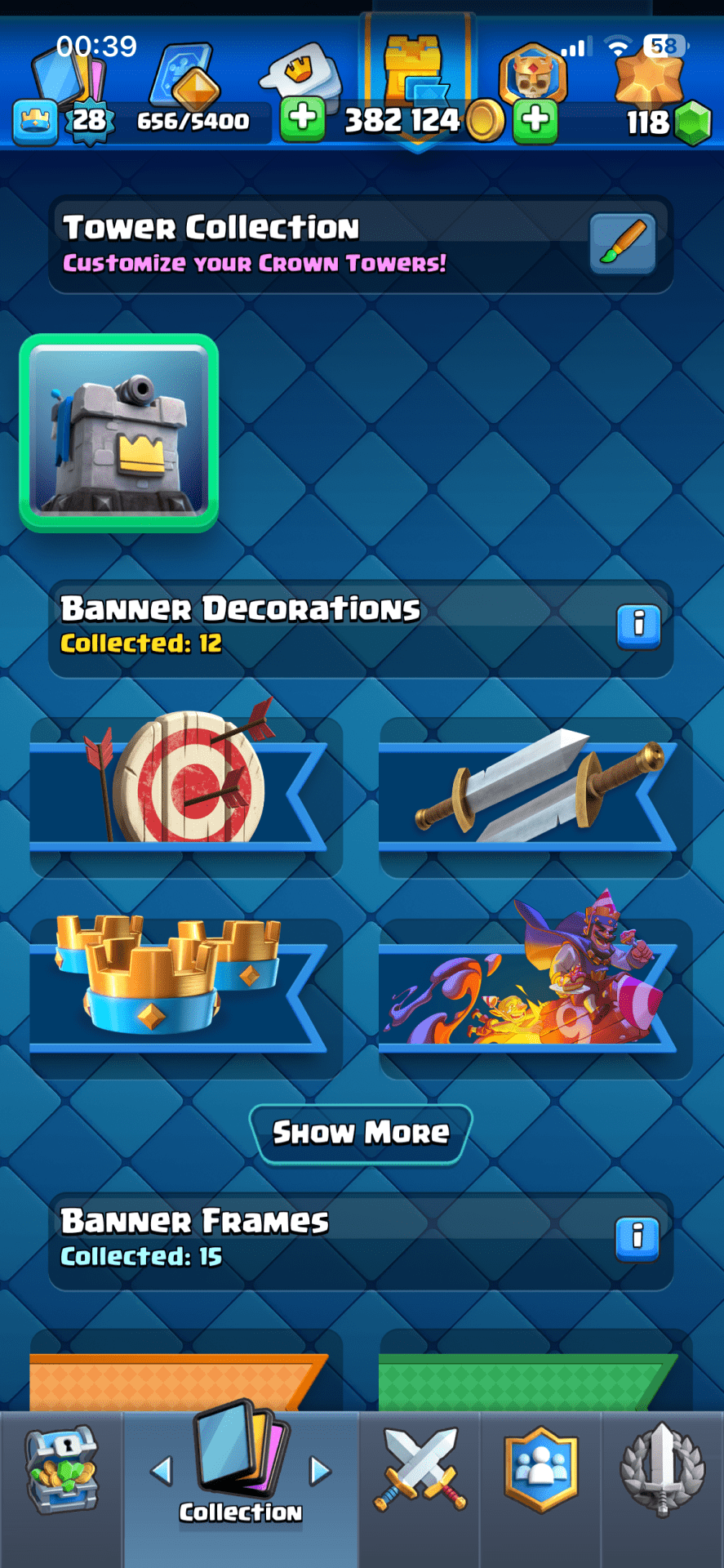The image size is (724, 1568).
Task: Edit Crown Towers with the paintbrush button
Action: 622,243
